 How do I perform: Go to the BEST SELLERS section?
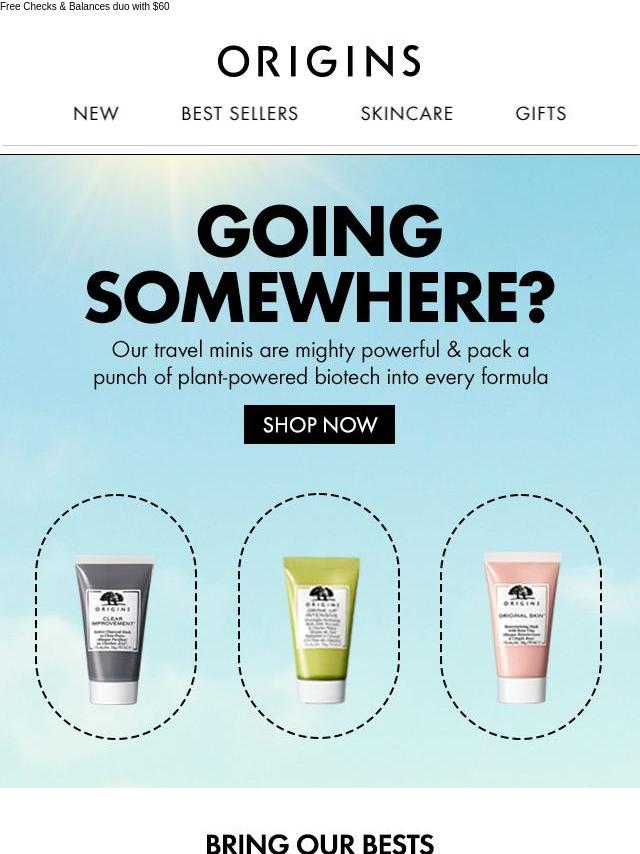click(239, 114)
